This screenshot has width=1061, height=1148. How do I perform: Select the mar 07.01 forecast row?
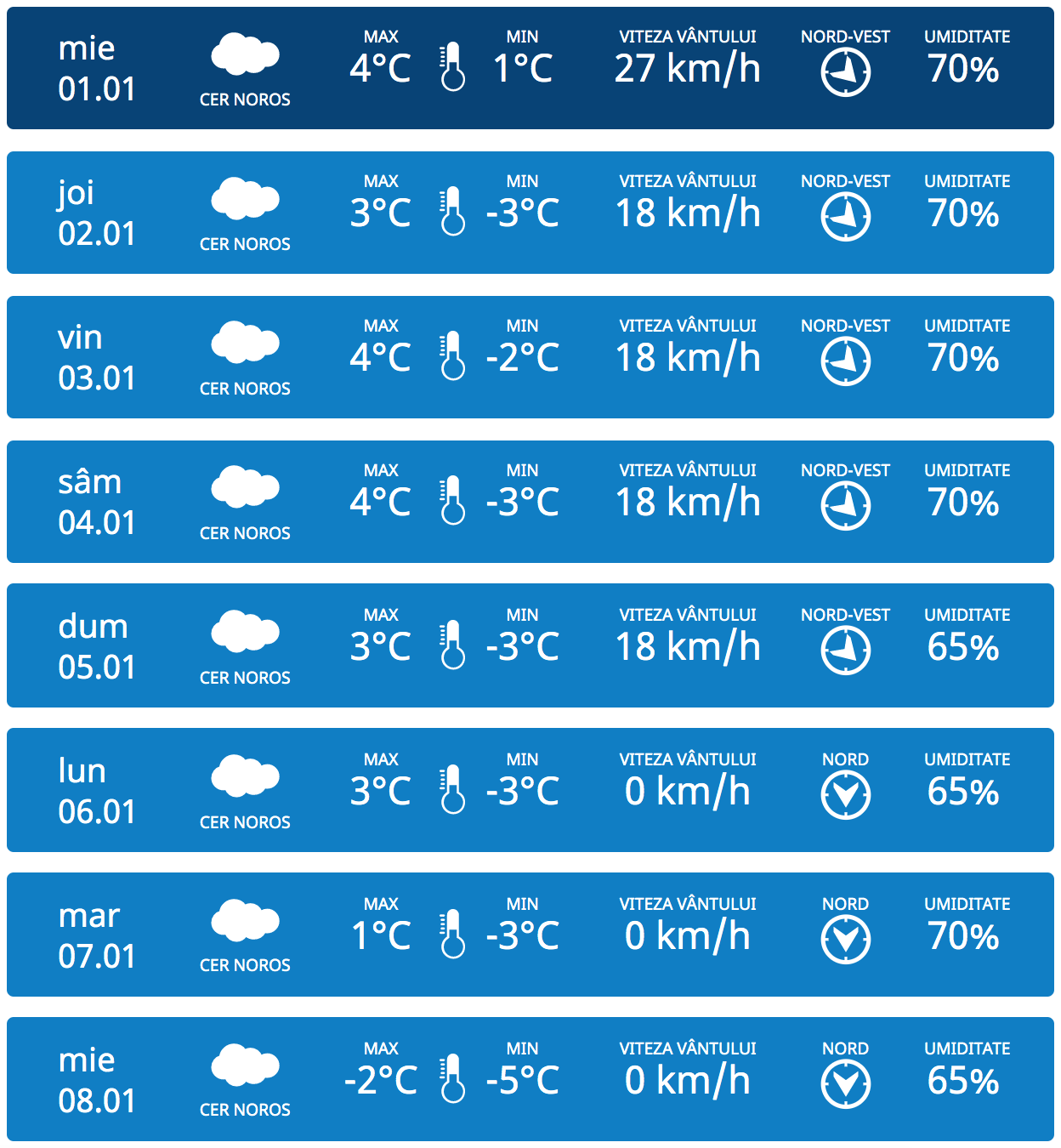(530, 935)
